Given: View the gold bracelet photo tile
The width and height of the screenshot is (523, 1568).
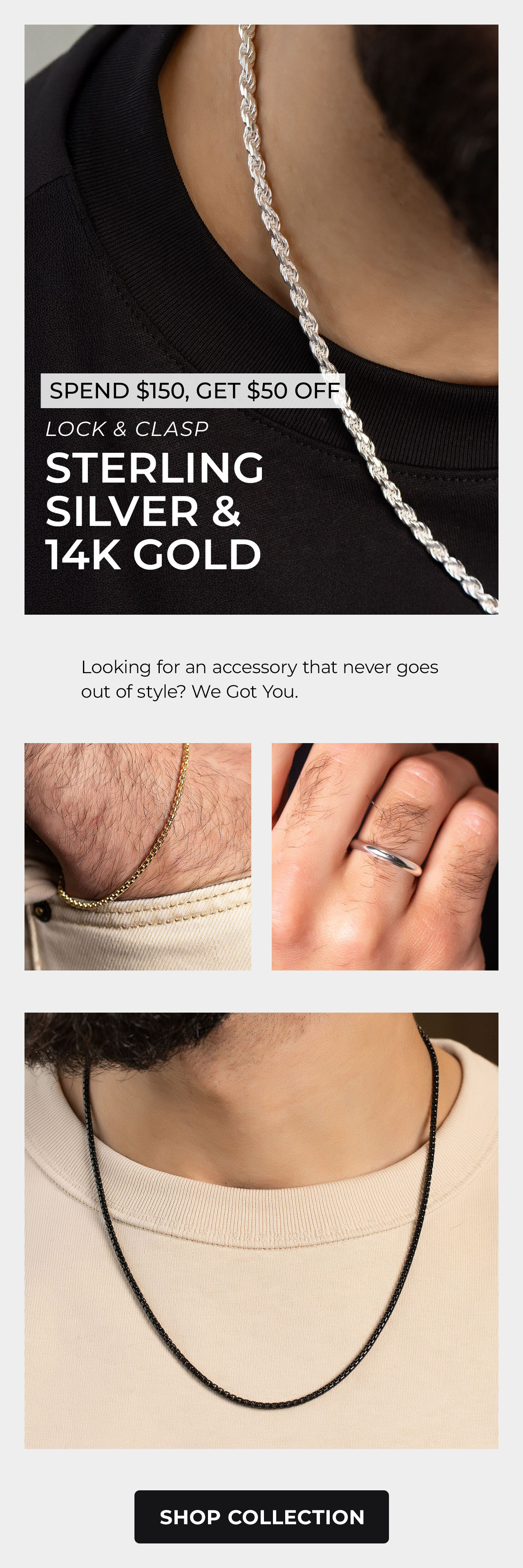Looking at the screenshot, I should pyautogui.click(x=137, y=856).
